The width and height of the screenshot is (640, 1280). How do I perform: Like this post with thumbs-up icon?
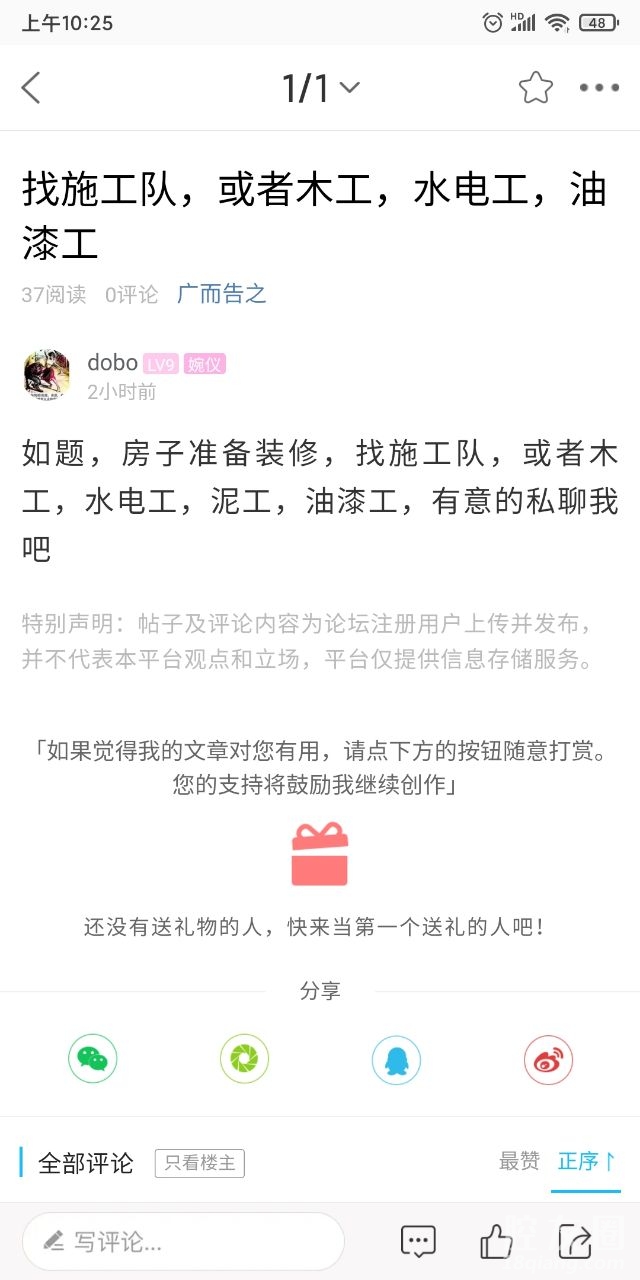497,1242
